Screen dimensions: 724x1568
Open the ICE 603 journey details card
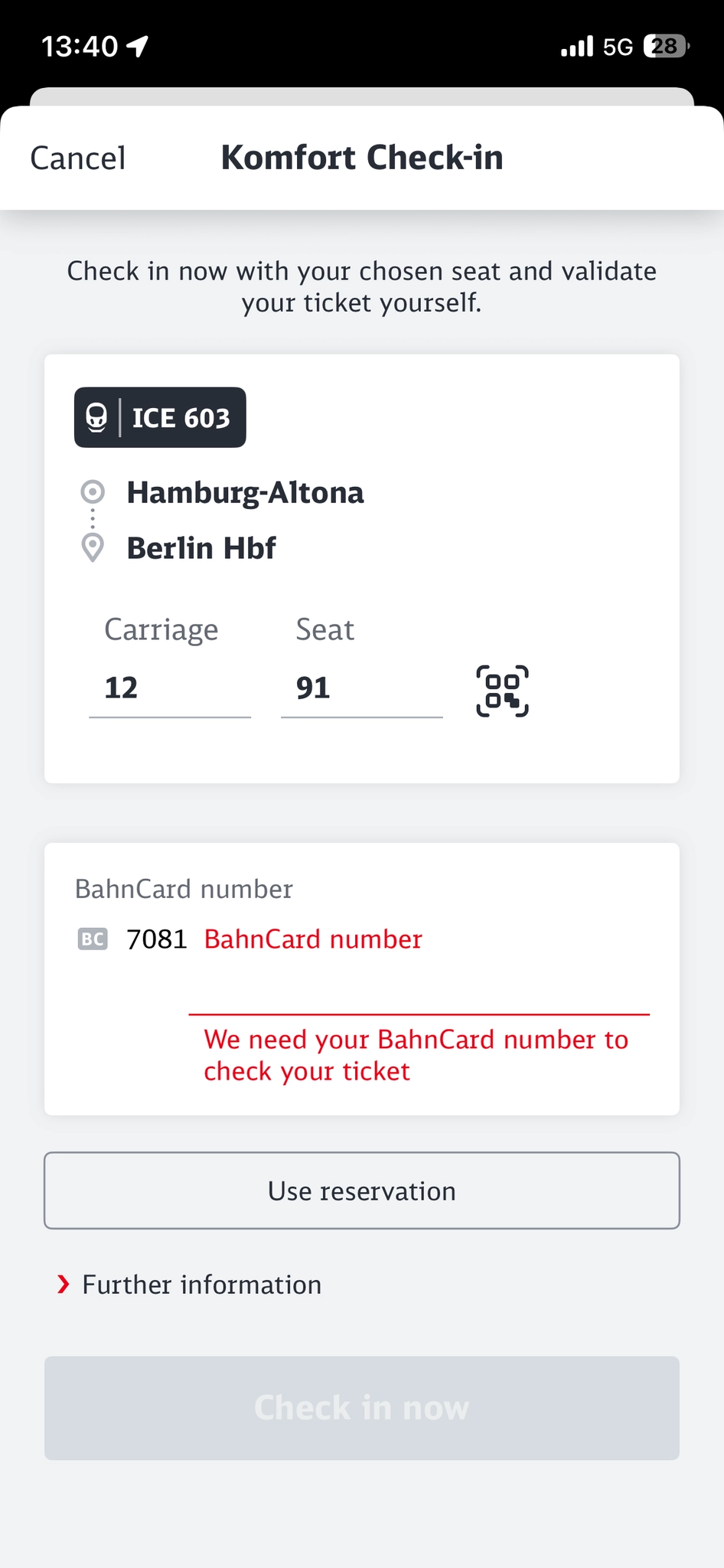click(361, 568)
